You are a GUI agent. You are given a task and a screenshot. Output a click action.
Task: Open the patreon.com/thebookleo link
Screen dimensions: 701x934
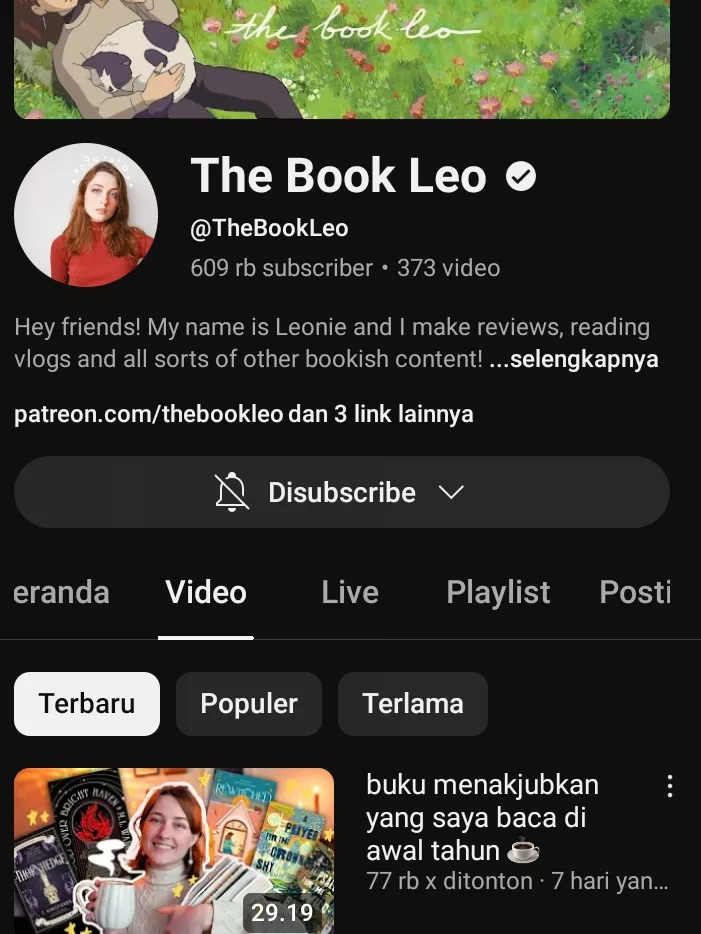tap(149, 413)
